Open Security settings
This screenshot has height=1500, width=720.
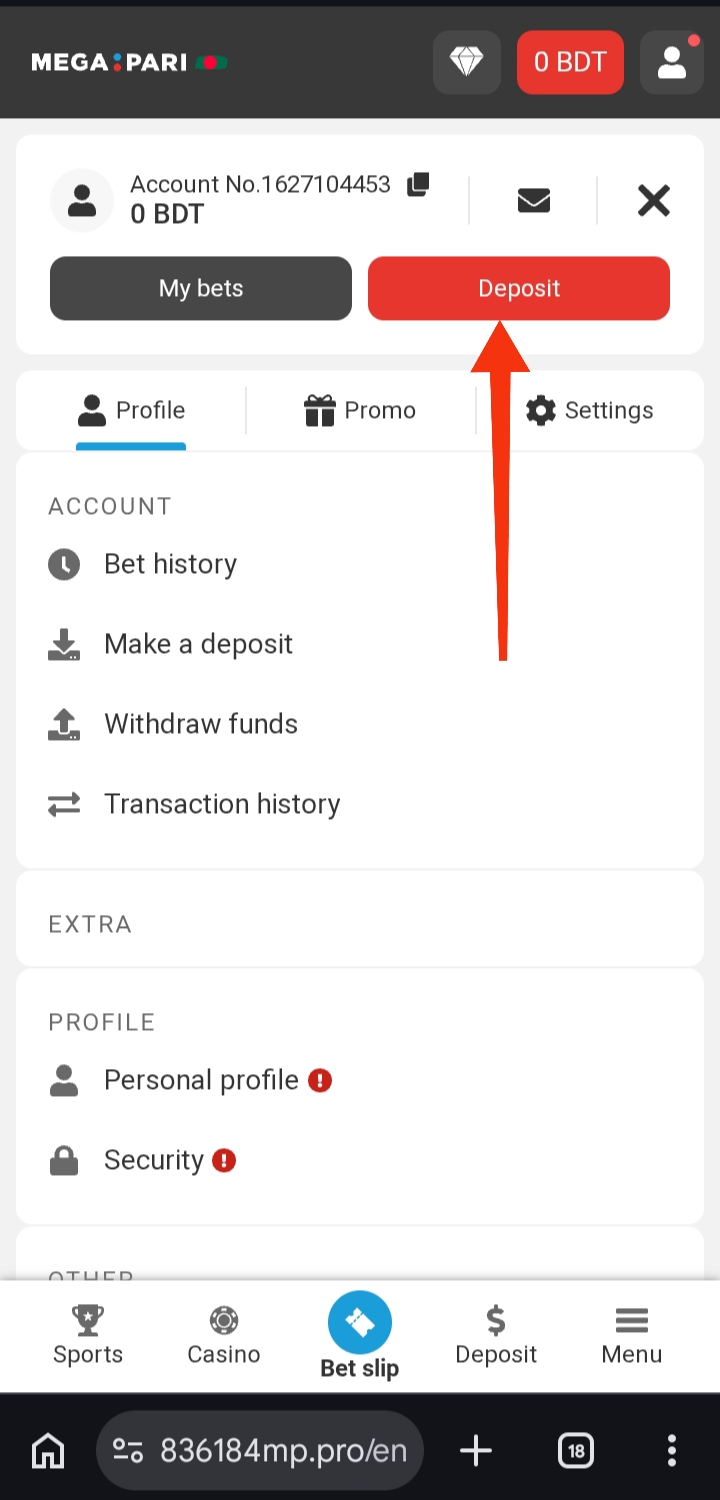[x=154, y=1160]
